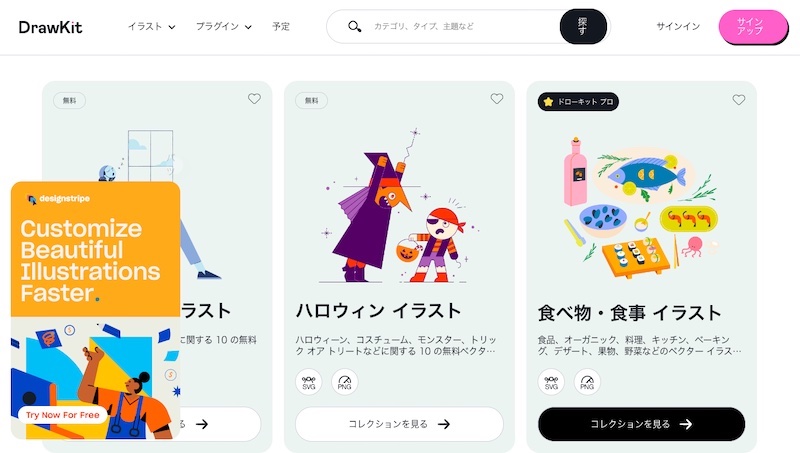
Task: View the ハロウィン イラスト collection
Action: click(399, 424)
